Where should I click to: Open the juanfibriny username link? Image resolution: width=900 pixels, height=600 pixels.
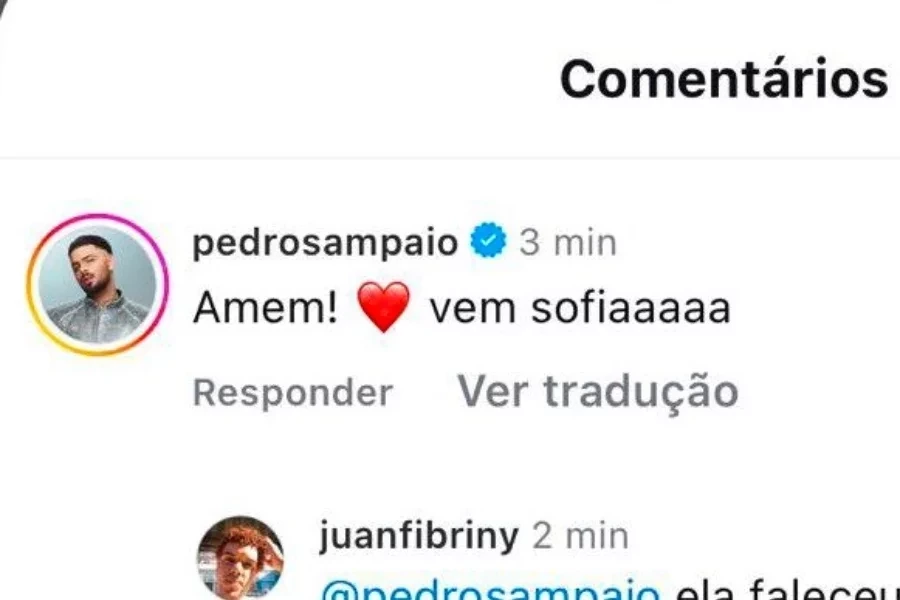click(x=419, y=536)
